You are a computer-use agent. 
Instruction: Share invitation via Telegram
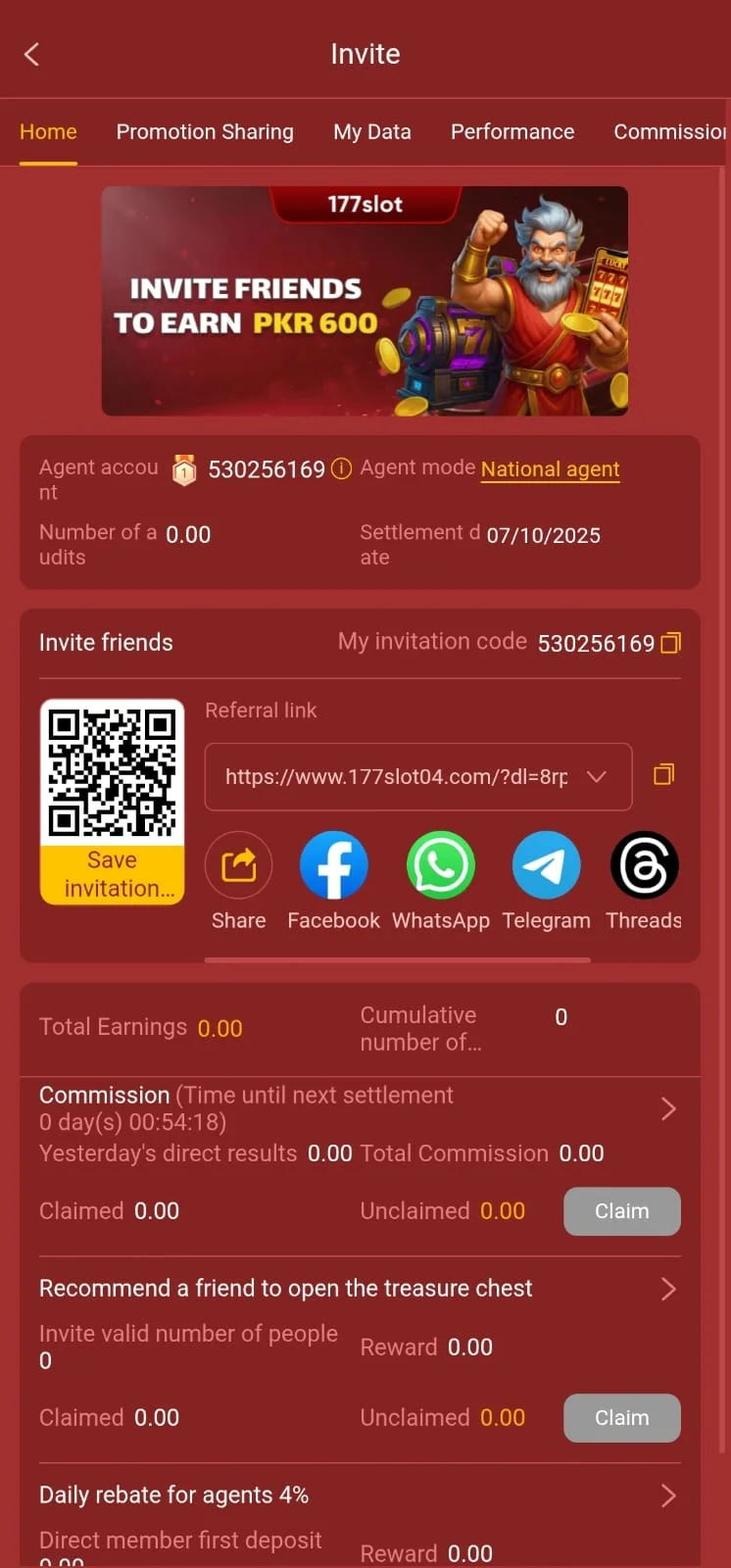coord(546,865)
